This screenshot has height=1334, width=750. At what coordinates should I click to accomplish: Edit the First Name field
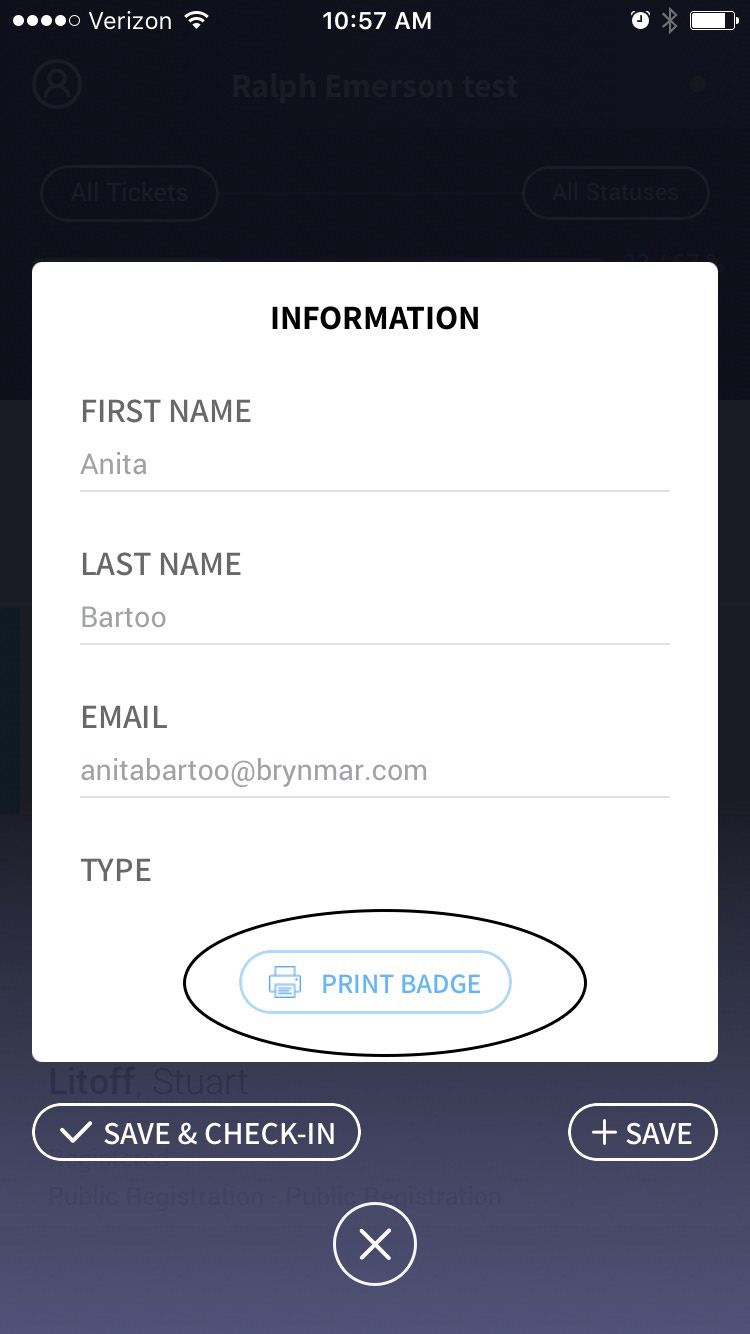pos(374,465)
